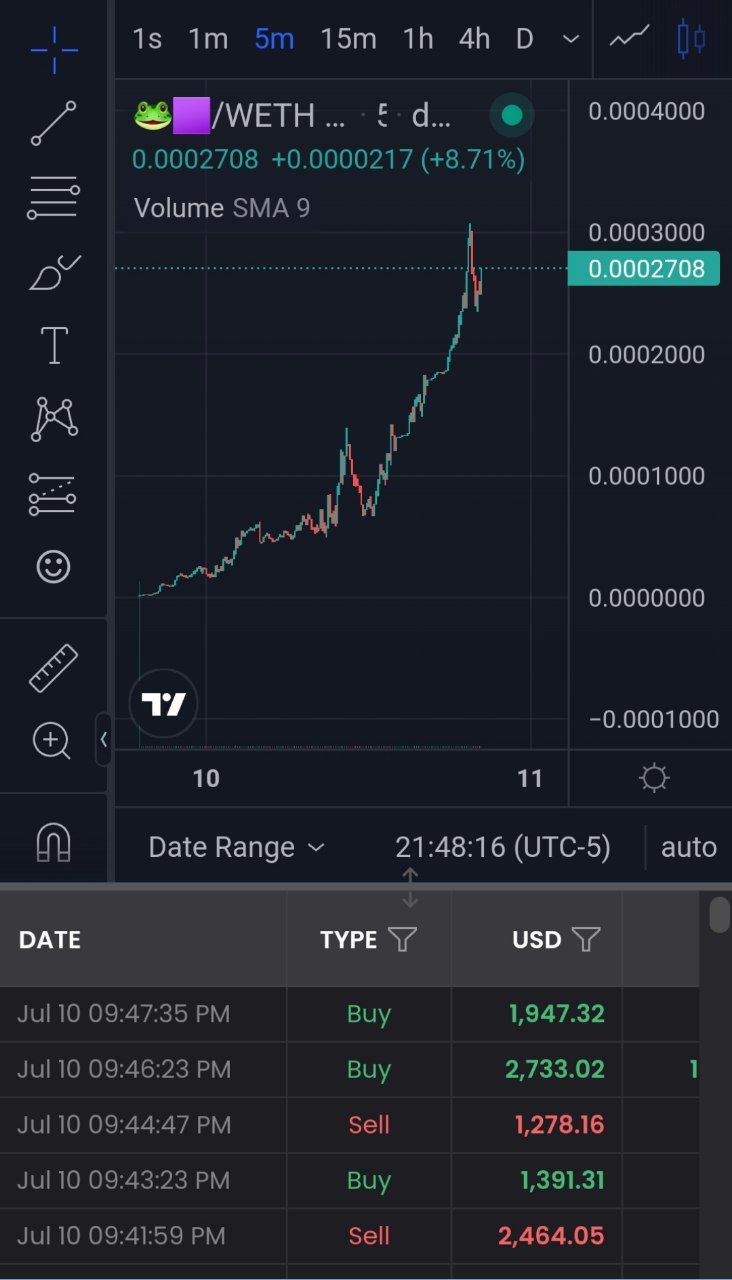Filter trades by TYPE column

tap(402, 939)
